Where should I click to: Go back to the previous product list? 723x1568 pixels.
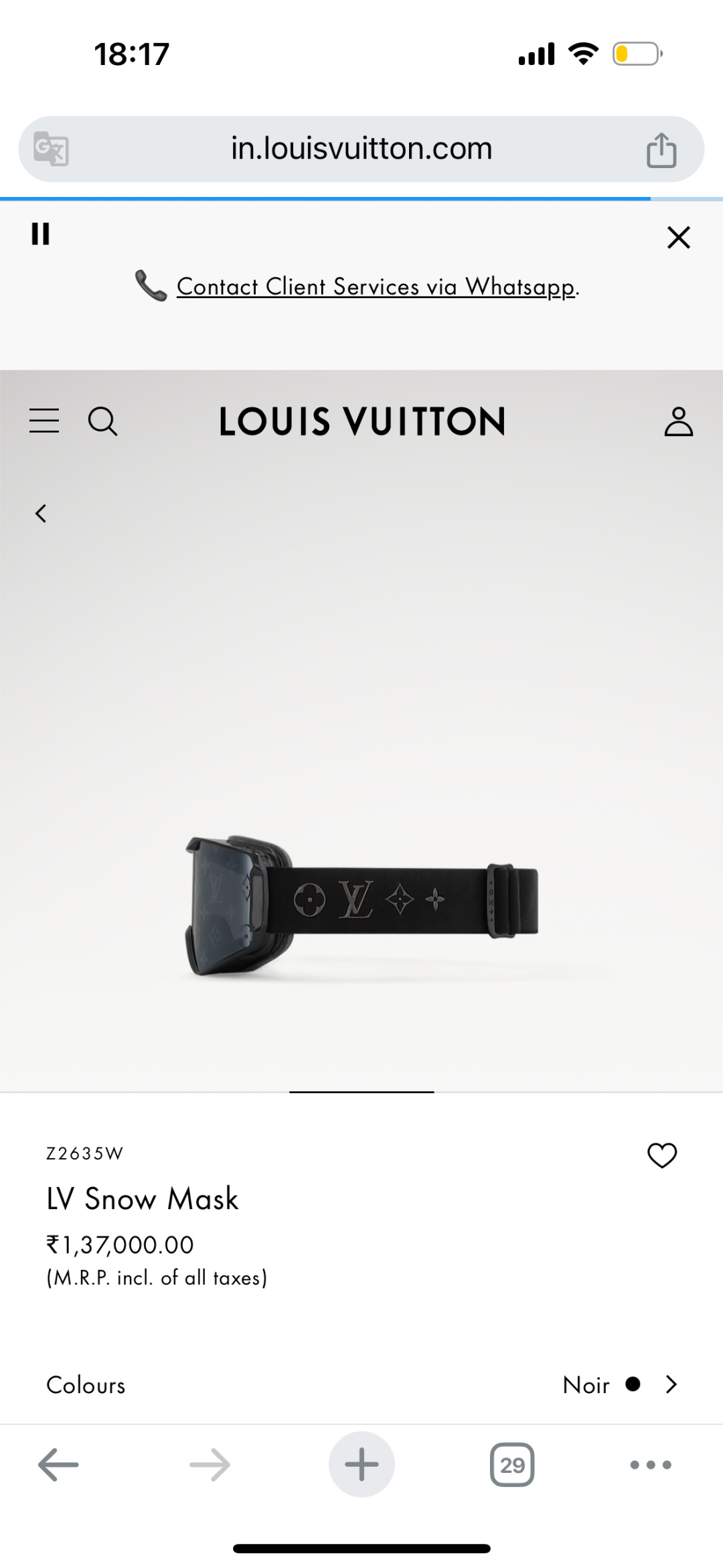[x=41, y=514]
